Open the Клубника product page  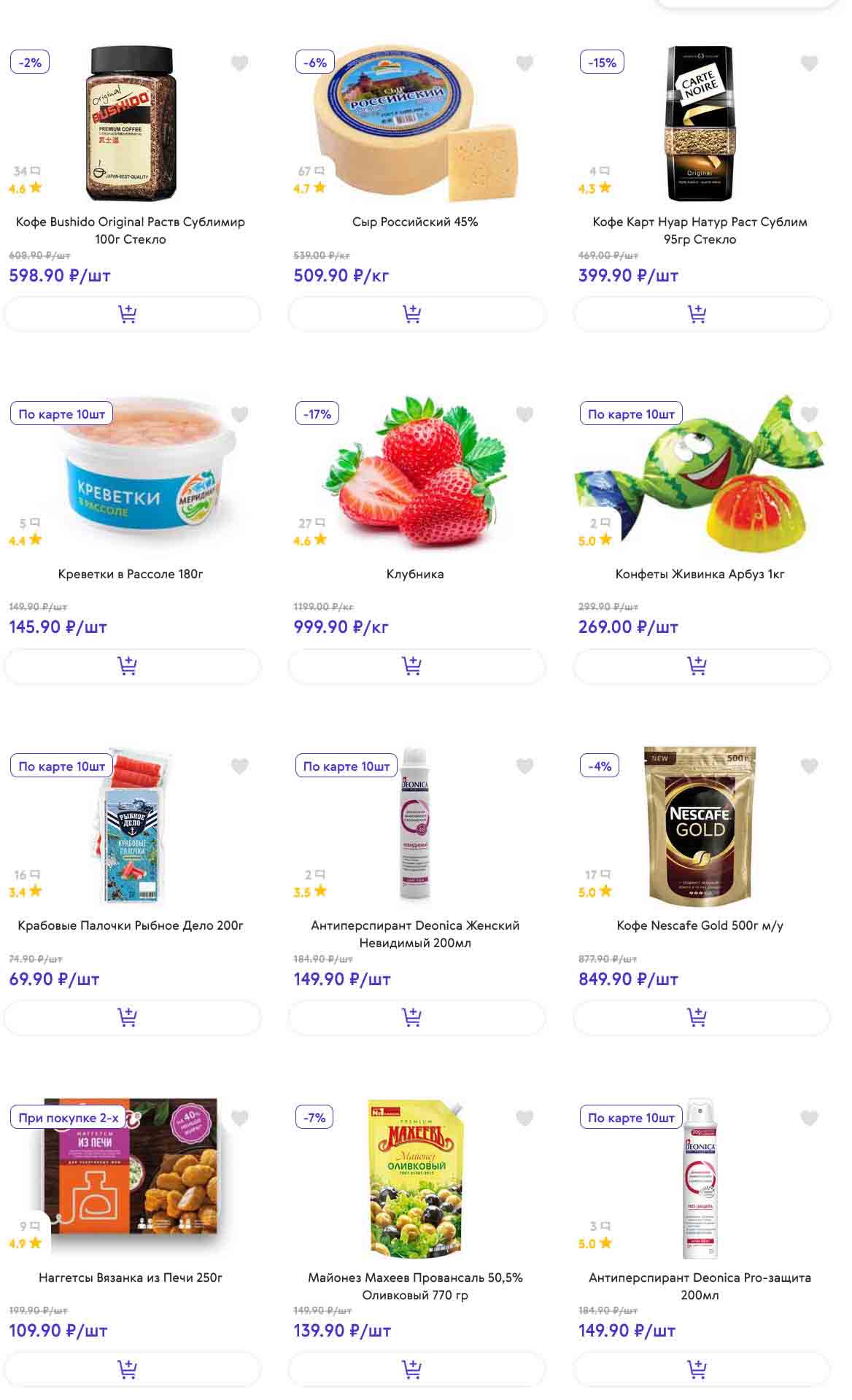415,574
